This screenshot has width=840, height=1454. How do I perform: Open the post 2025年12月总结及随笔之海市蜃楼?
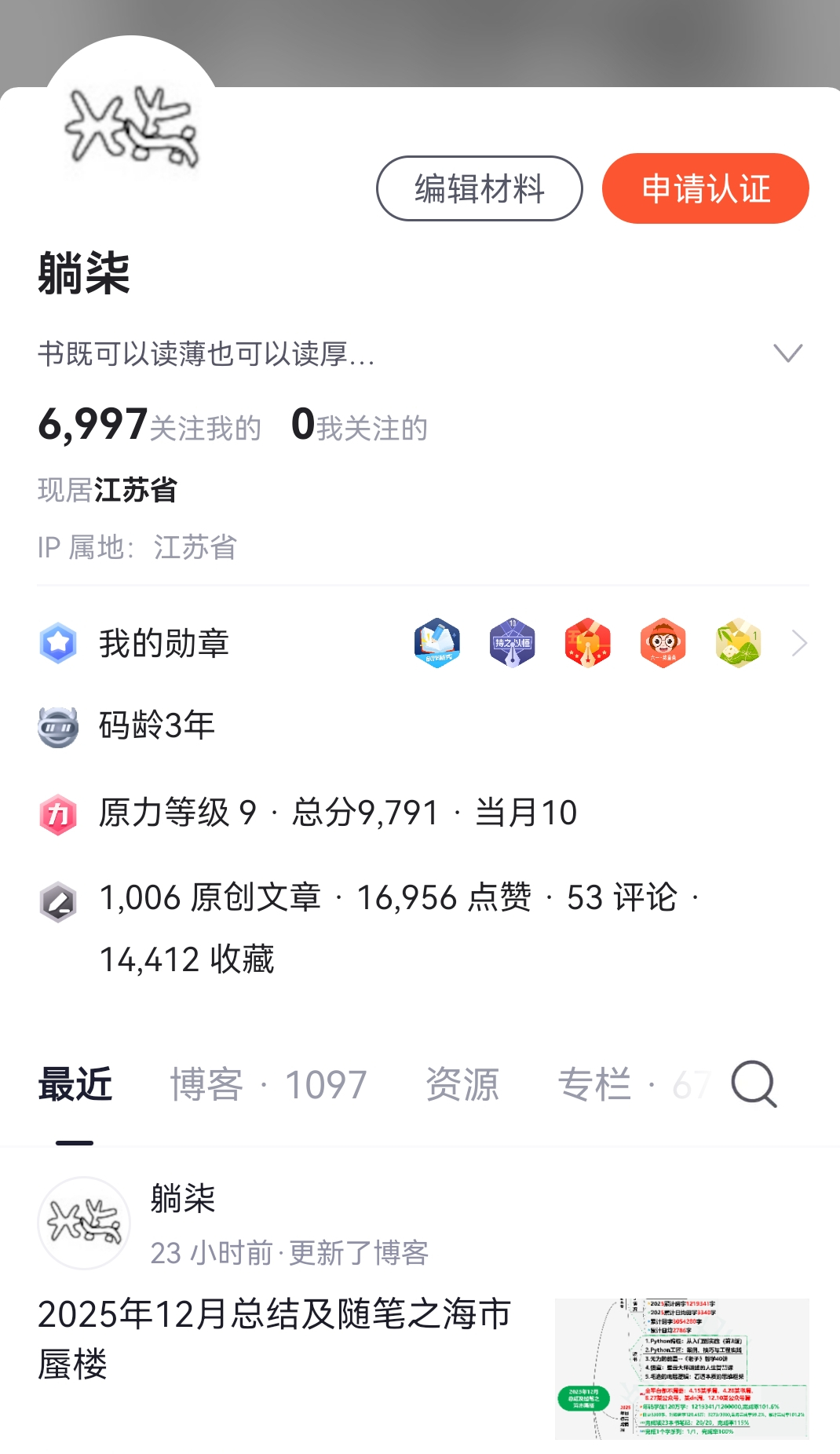pyautogui.click(x=275, y=1338)
